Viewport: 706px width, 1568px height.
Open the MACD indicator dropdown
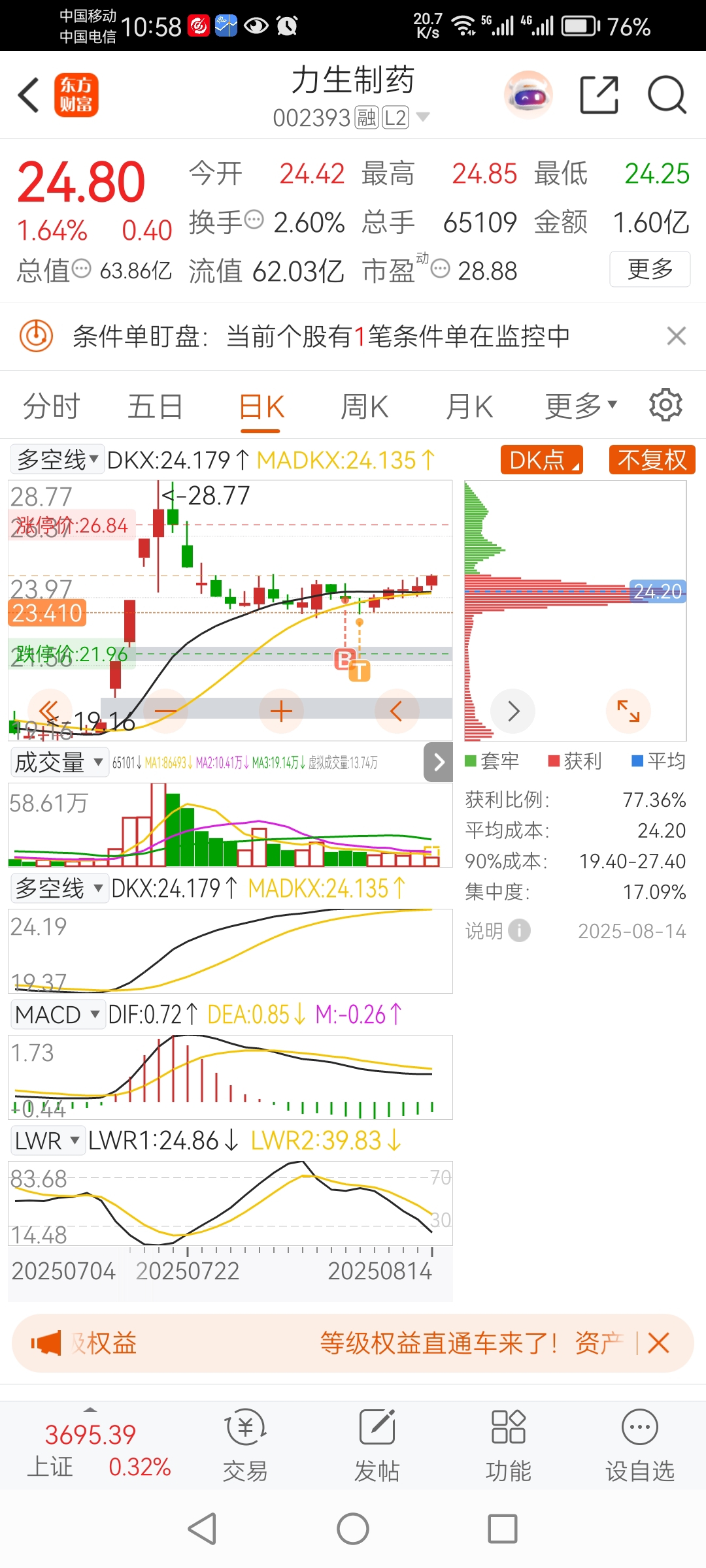(x=58, y=1015)
